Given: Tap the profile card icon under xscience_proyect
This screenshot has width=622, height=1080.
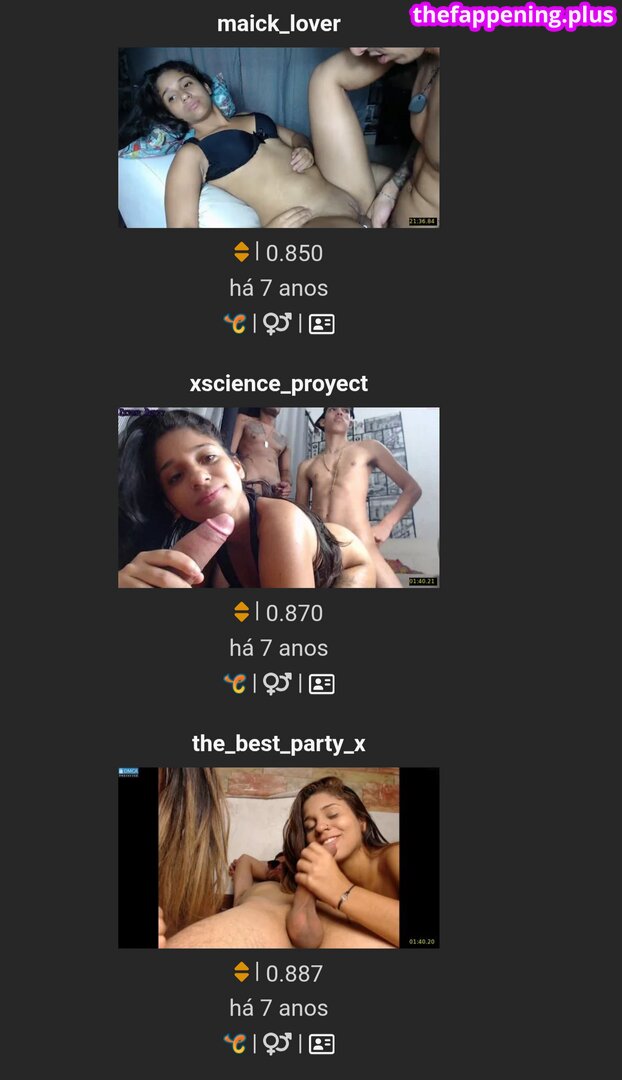Looking at the screenshot, I should [x=321, y=684].
